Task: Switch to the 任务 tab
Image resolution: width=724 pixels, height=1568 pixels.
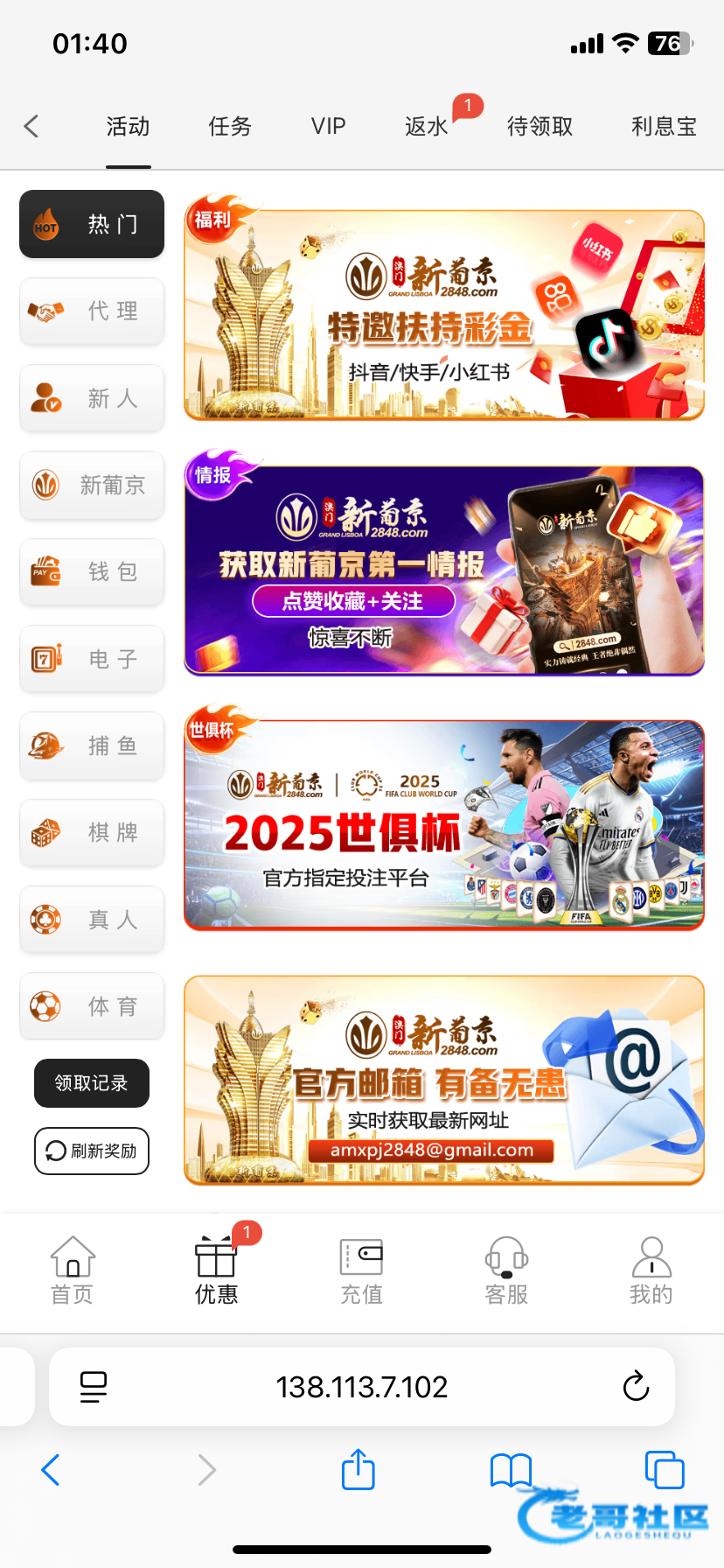Action: [x=230, y=127]
